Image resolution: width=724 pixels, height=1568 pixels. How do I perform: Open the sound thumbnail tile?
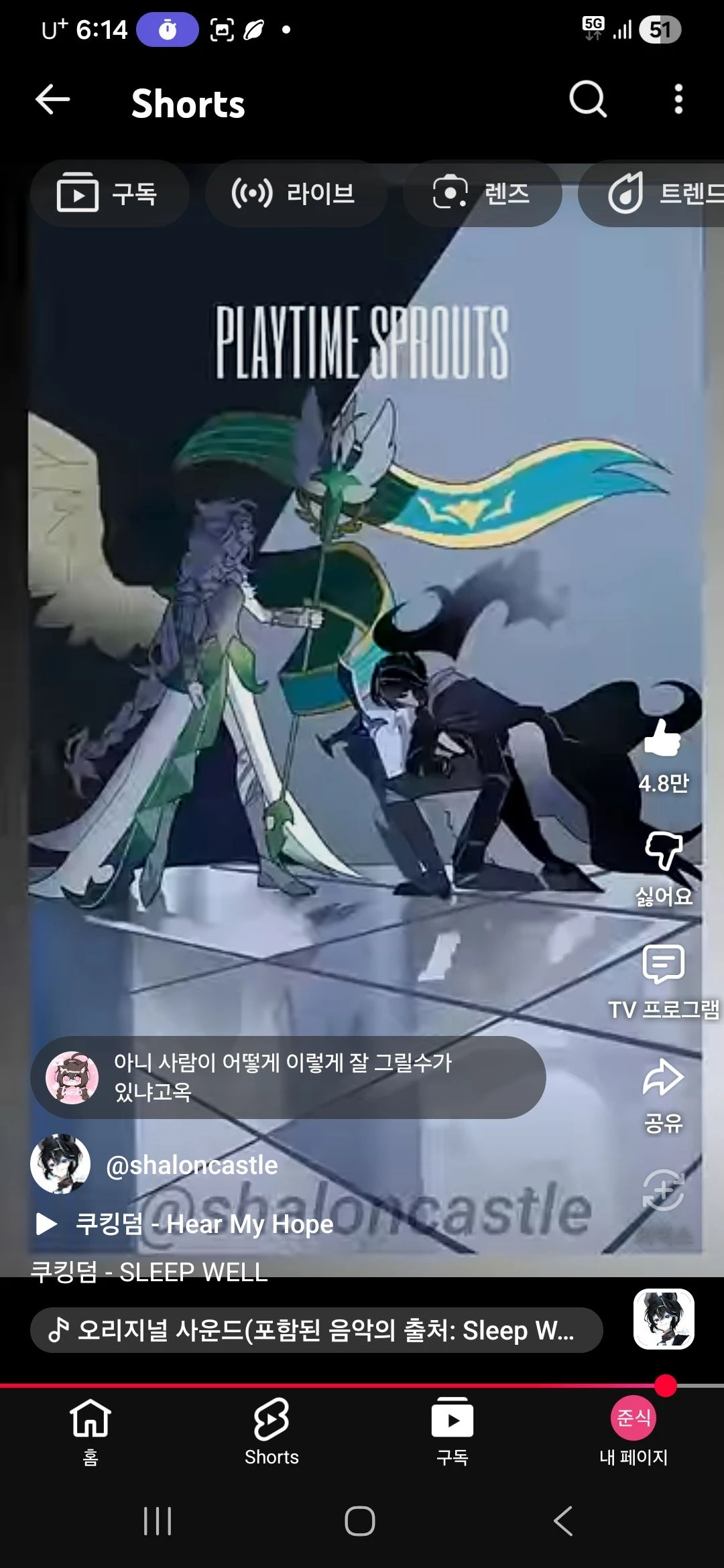[664, 1319]
